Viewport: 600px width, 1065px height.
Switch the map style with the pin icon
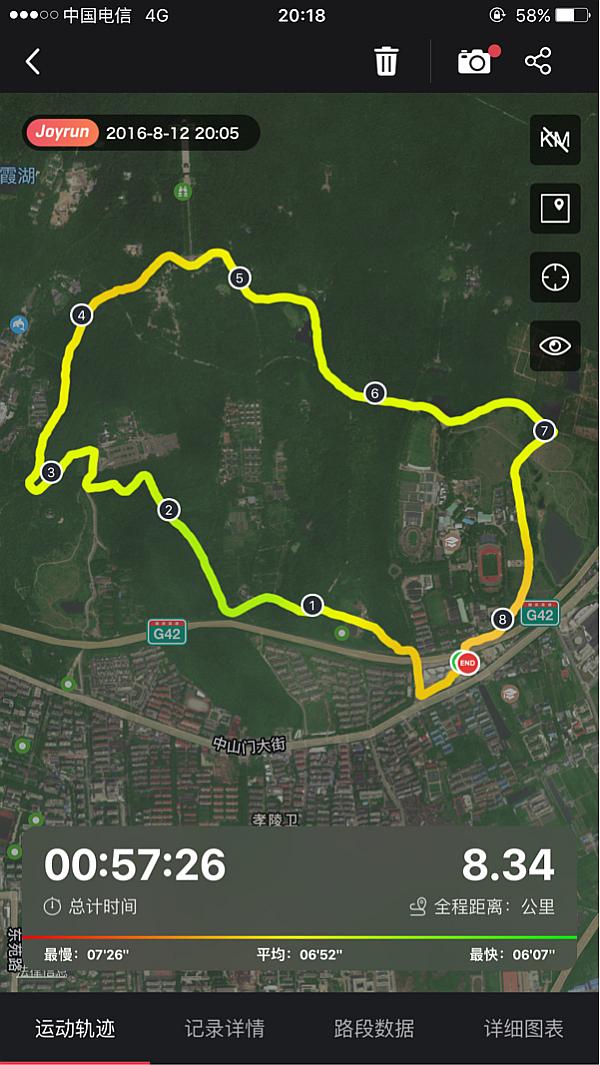click(x=555, y=209)
